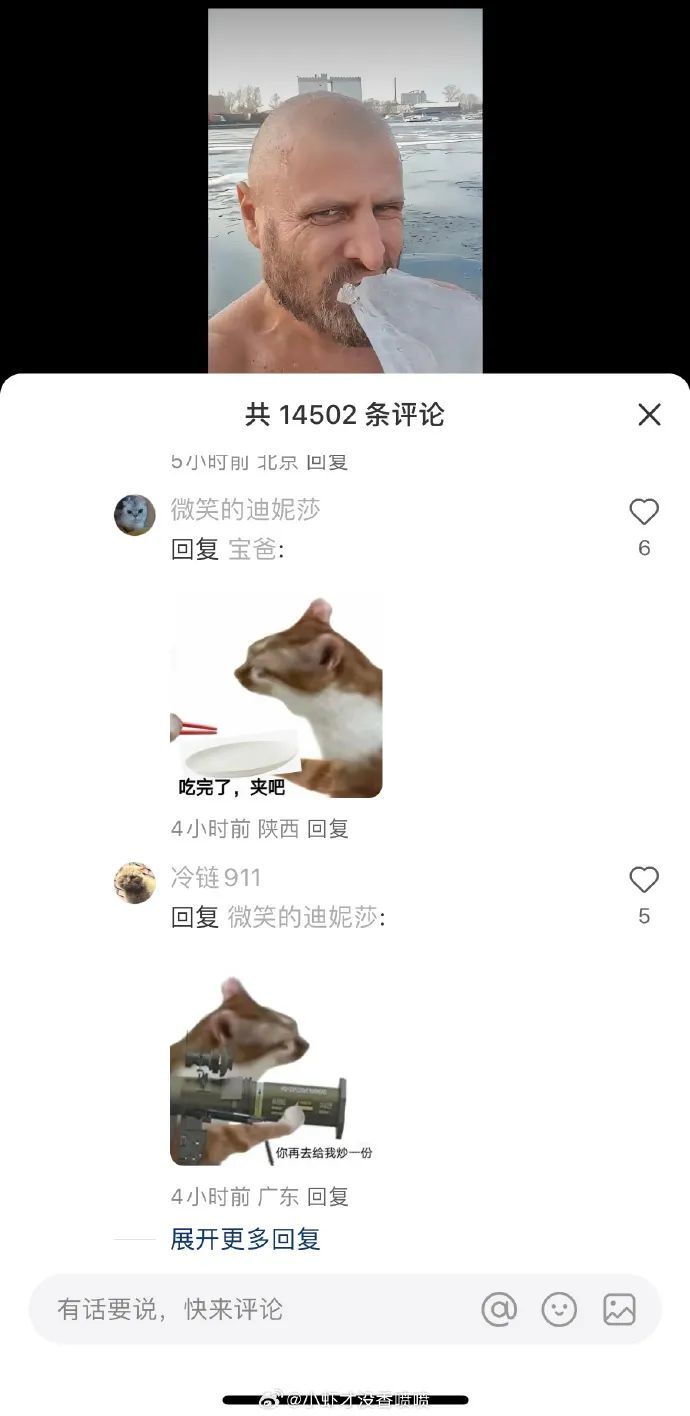Open the emoji picker

click(559, 1309)
